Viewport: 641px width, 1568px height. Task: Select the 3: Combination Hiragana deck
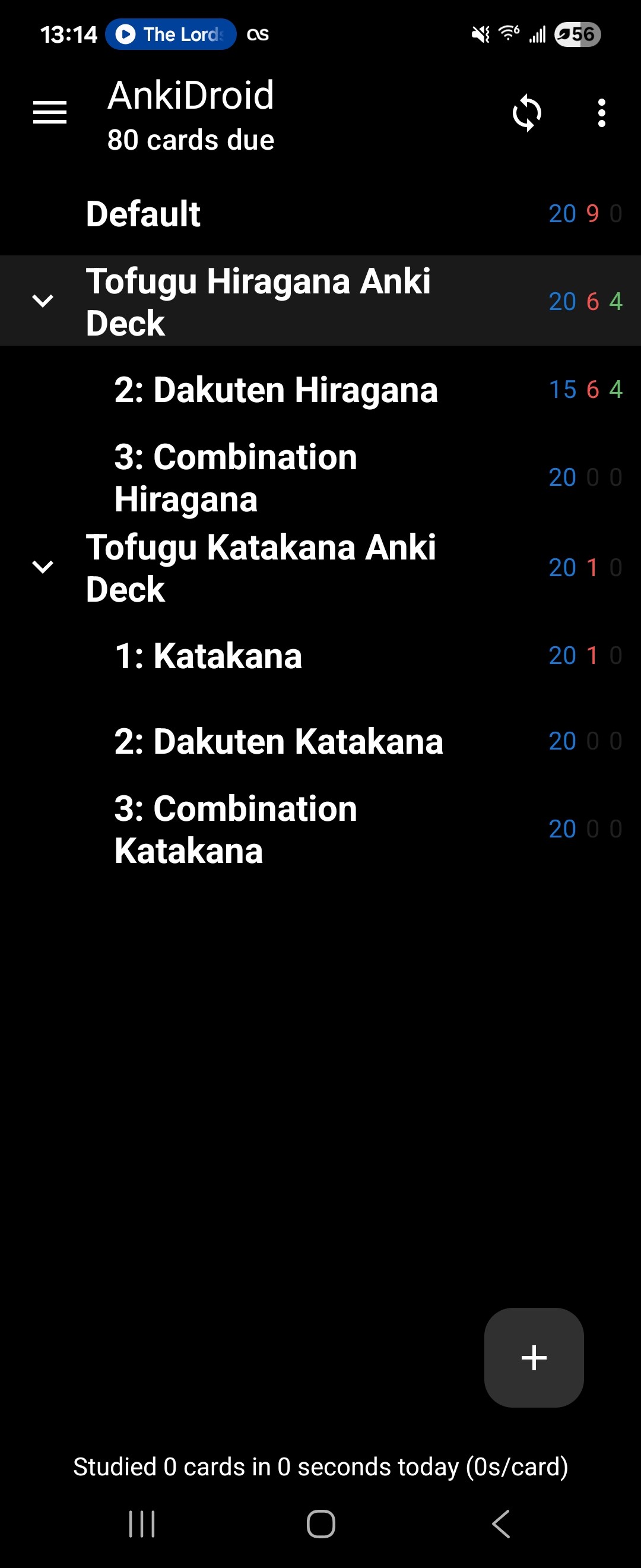tap(236, 478)
